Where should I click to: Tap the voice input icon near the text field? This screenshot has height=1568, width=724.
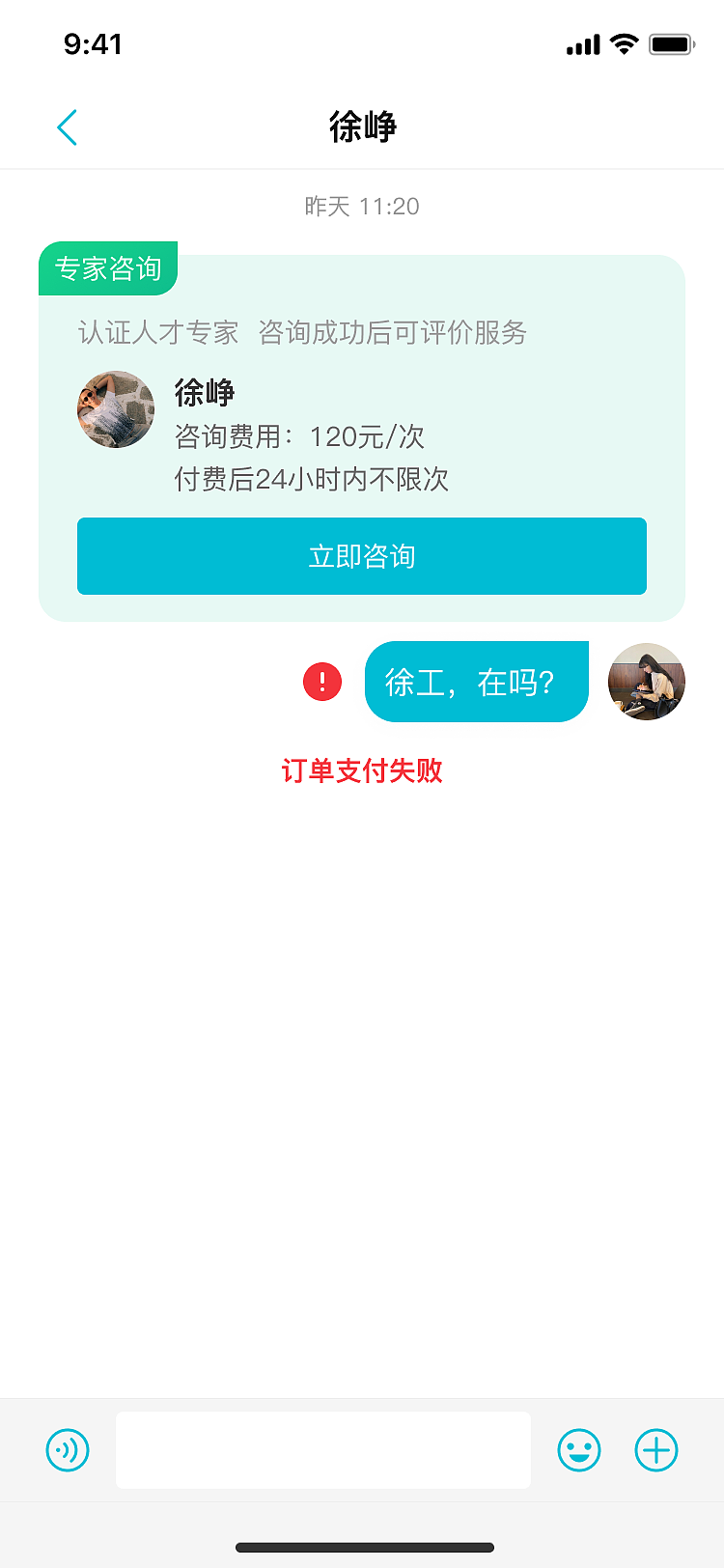[x=68, y=1450]
